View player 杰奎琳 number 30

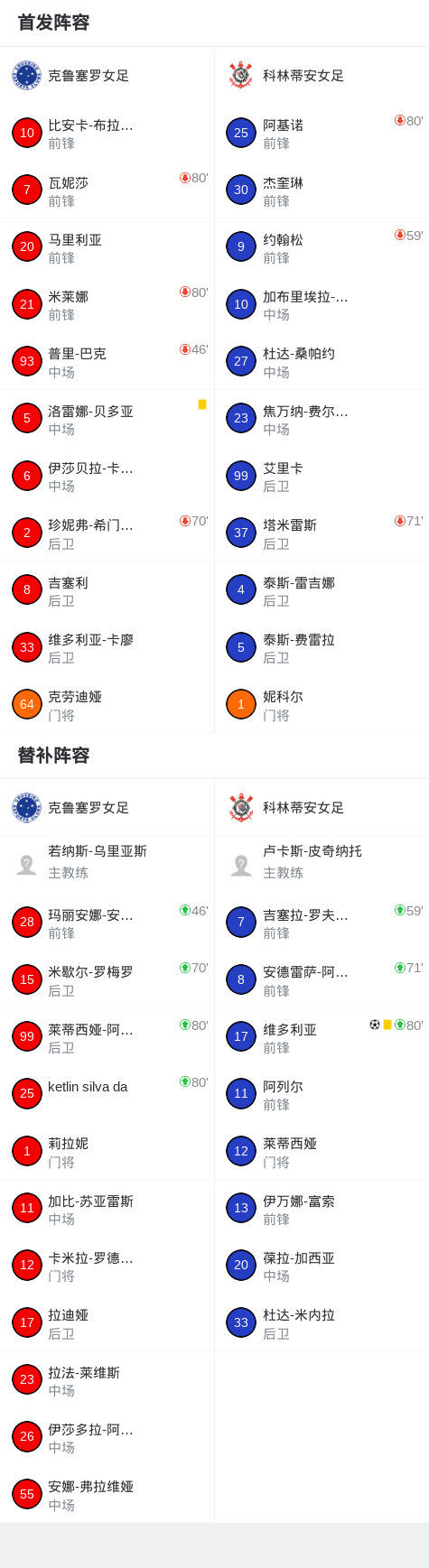(x=322, y=190)
